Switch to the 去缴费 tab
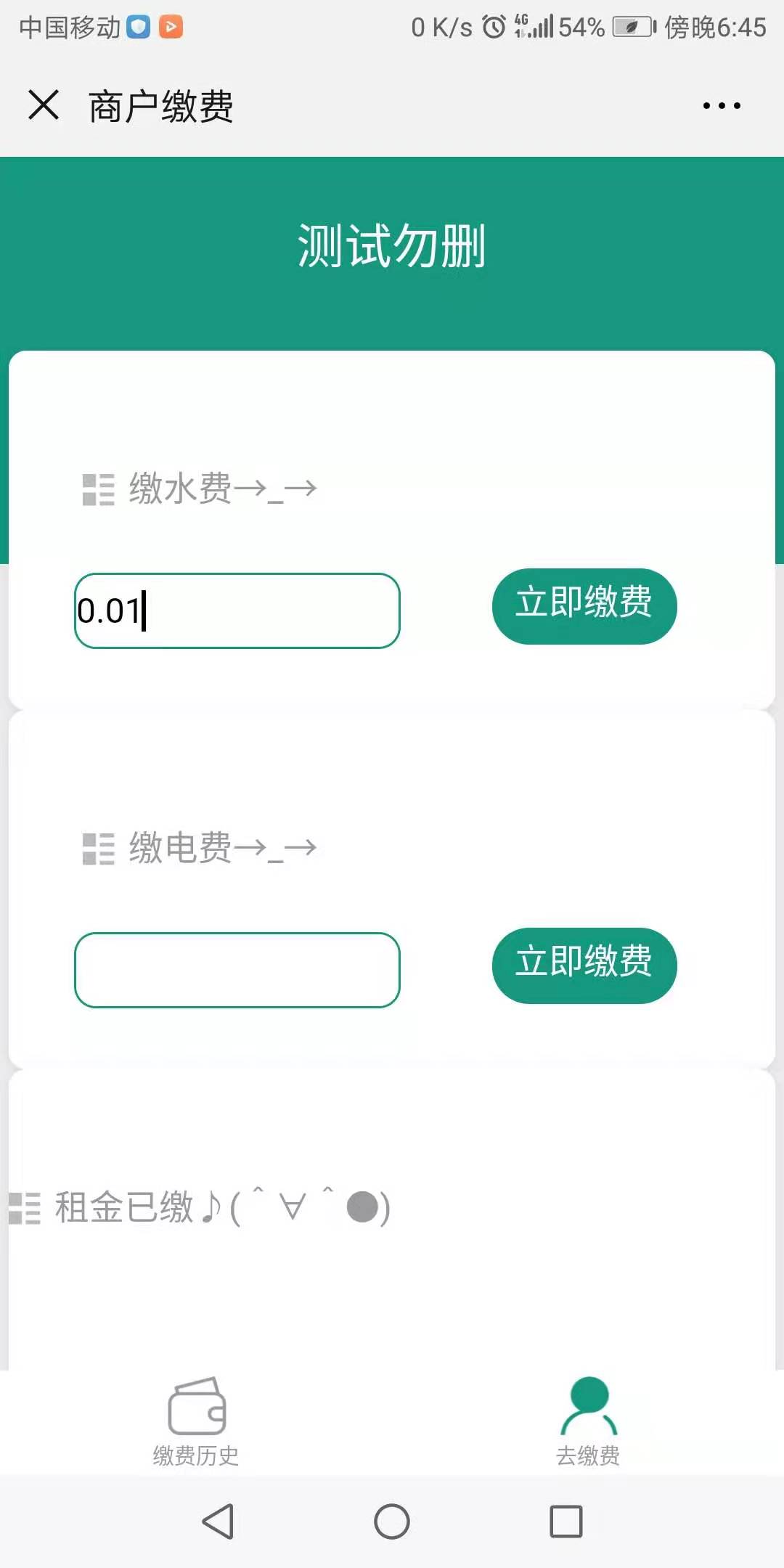The width and height of the screenshot is (784, 1568). [x=588, y=1422]
